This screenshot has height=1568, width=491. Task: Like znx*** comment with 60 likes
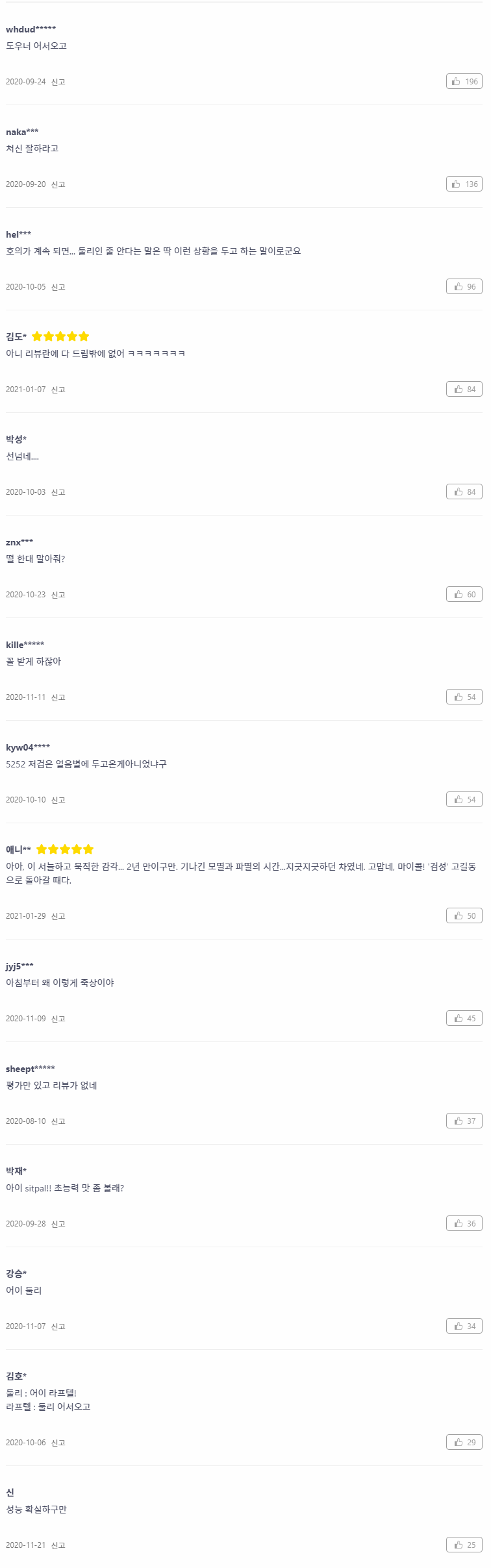464,594
